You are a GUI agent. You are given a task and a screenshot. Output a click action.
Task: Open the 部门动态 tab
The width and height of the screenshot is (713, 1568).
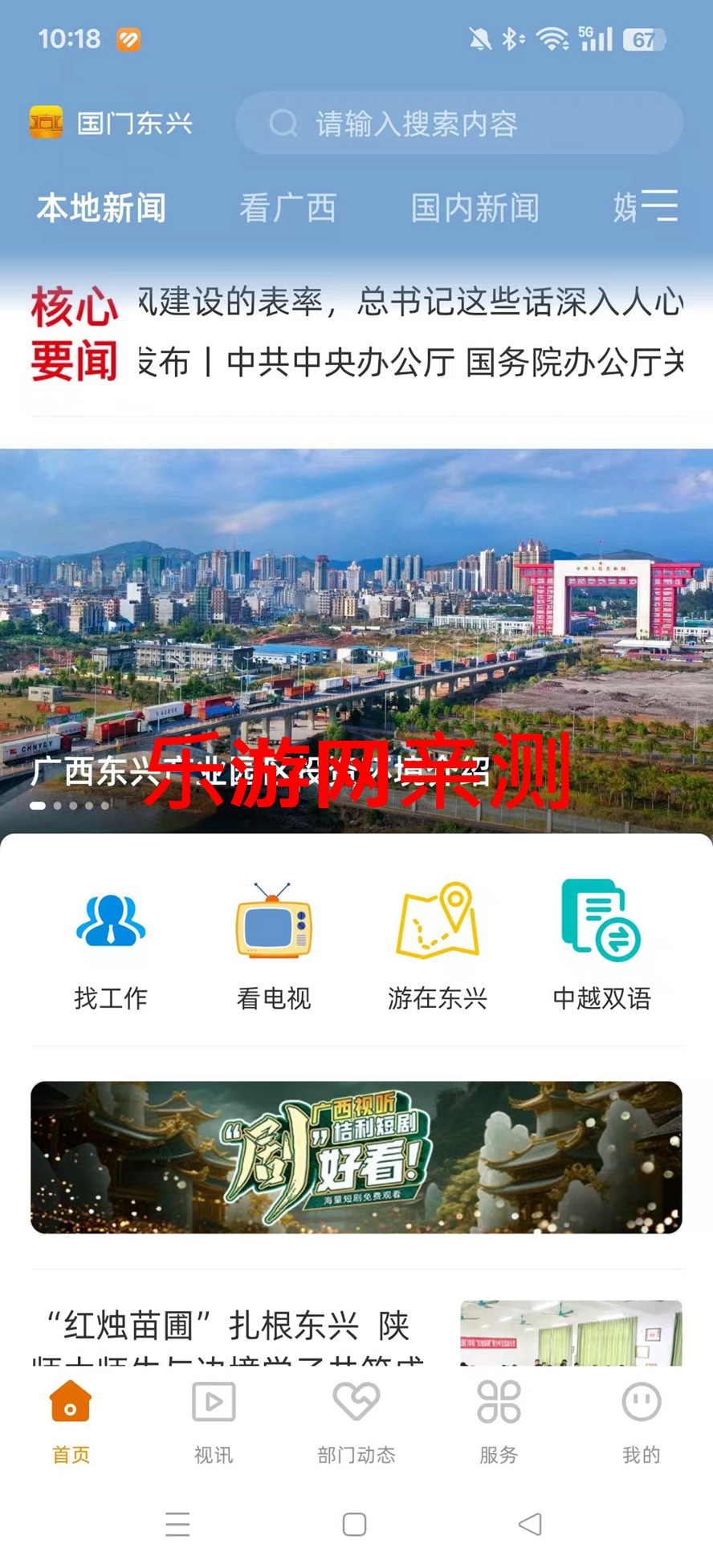coord(356,1420)
